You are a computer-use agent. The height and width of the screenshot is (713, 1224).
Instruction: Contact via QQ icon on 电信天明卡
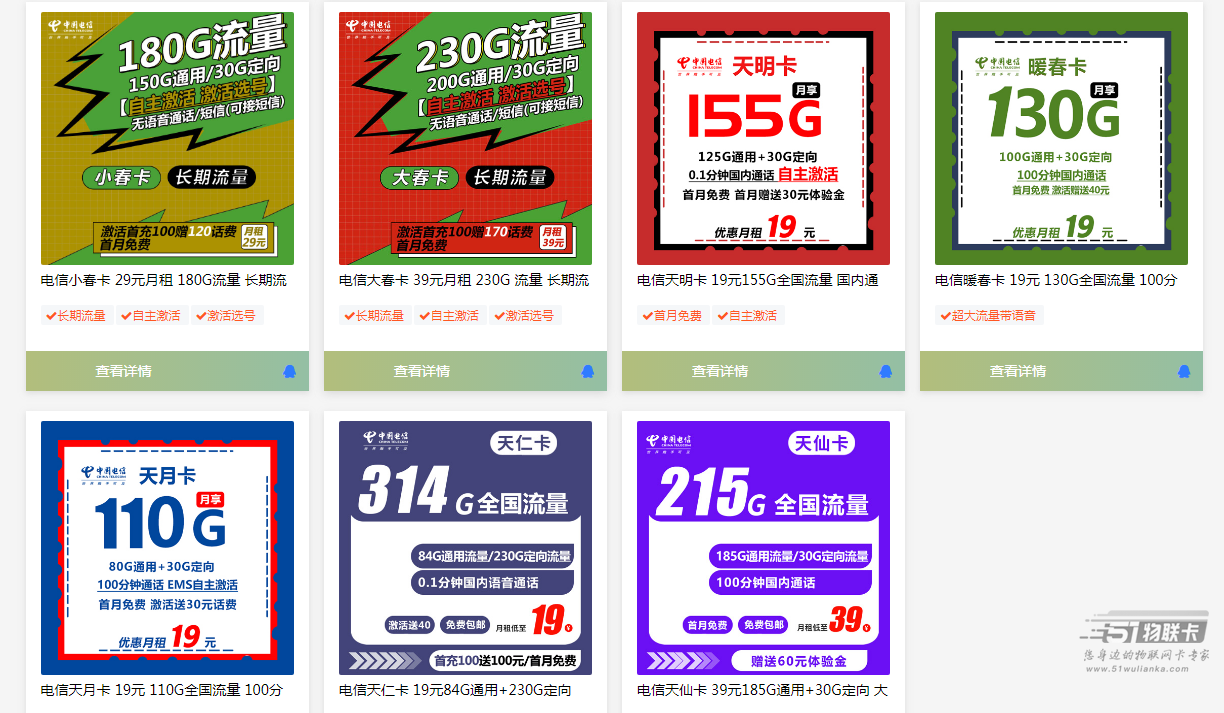[x=886, y=371]
